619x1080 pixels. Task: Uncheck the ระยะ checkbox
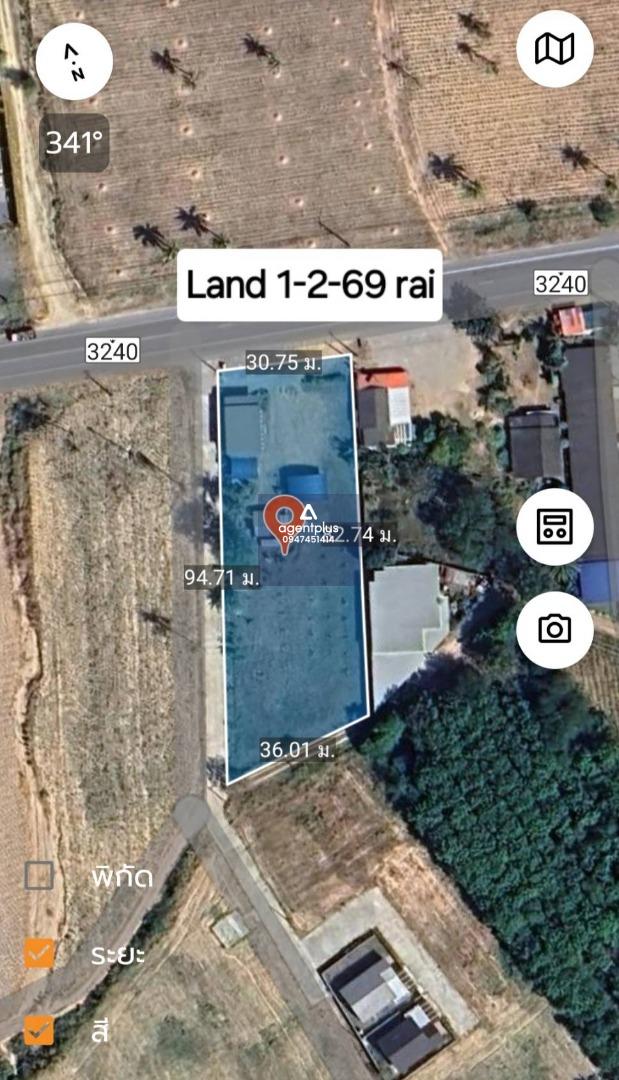39,953
